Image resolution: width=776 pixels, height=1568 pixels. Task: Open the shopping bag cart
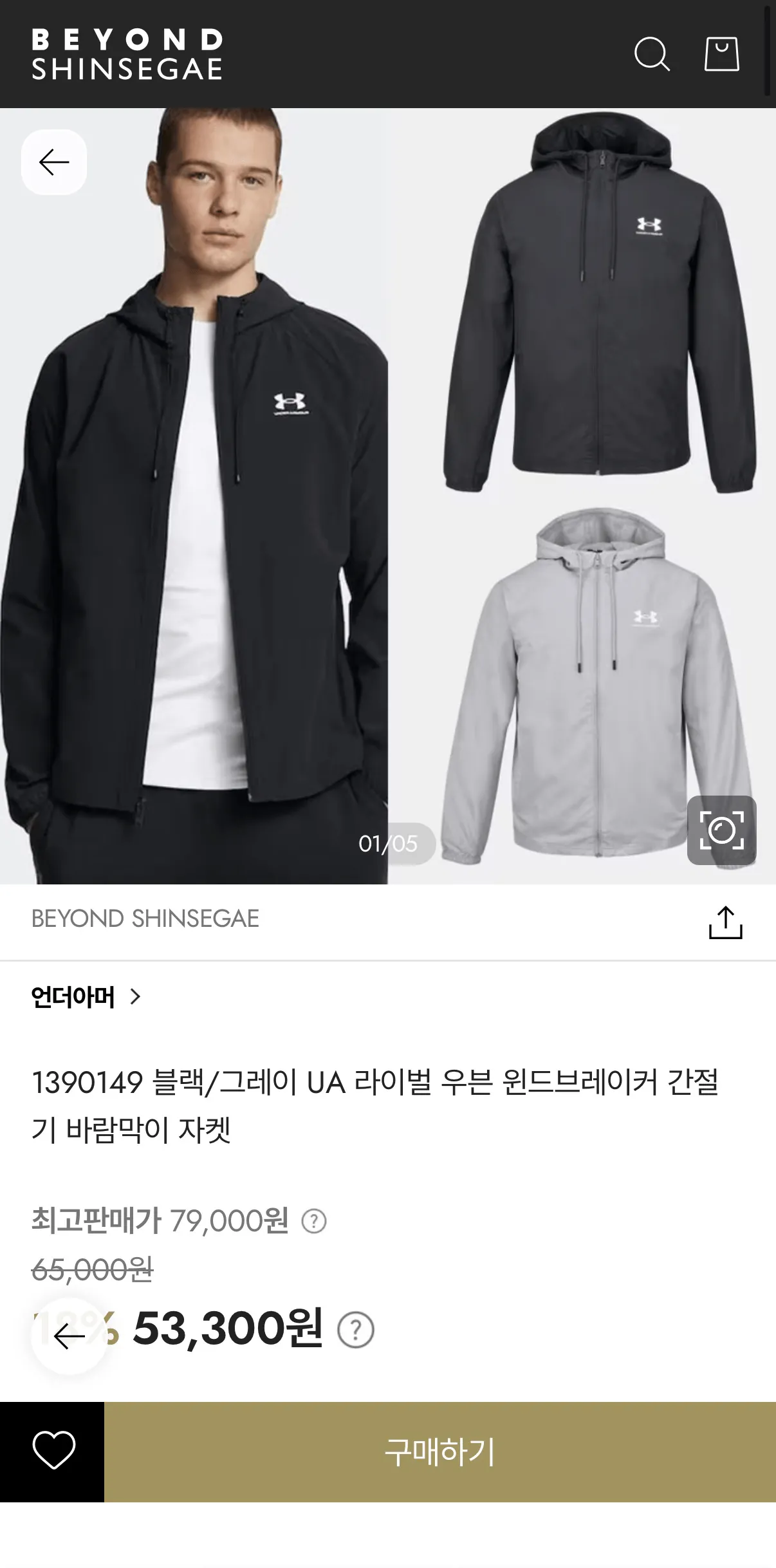pyautogui.click(x=721, y=54)
